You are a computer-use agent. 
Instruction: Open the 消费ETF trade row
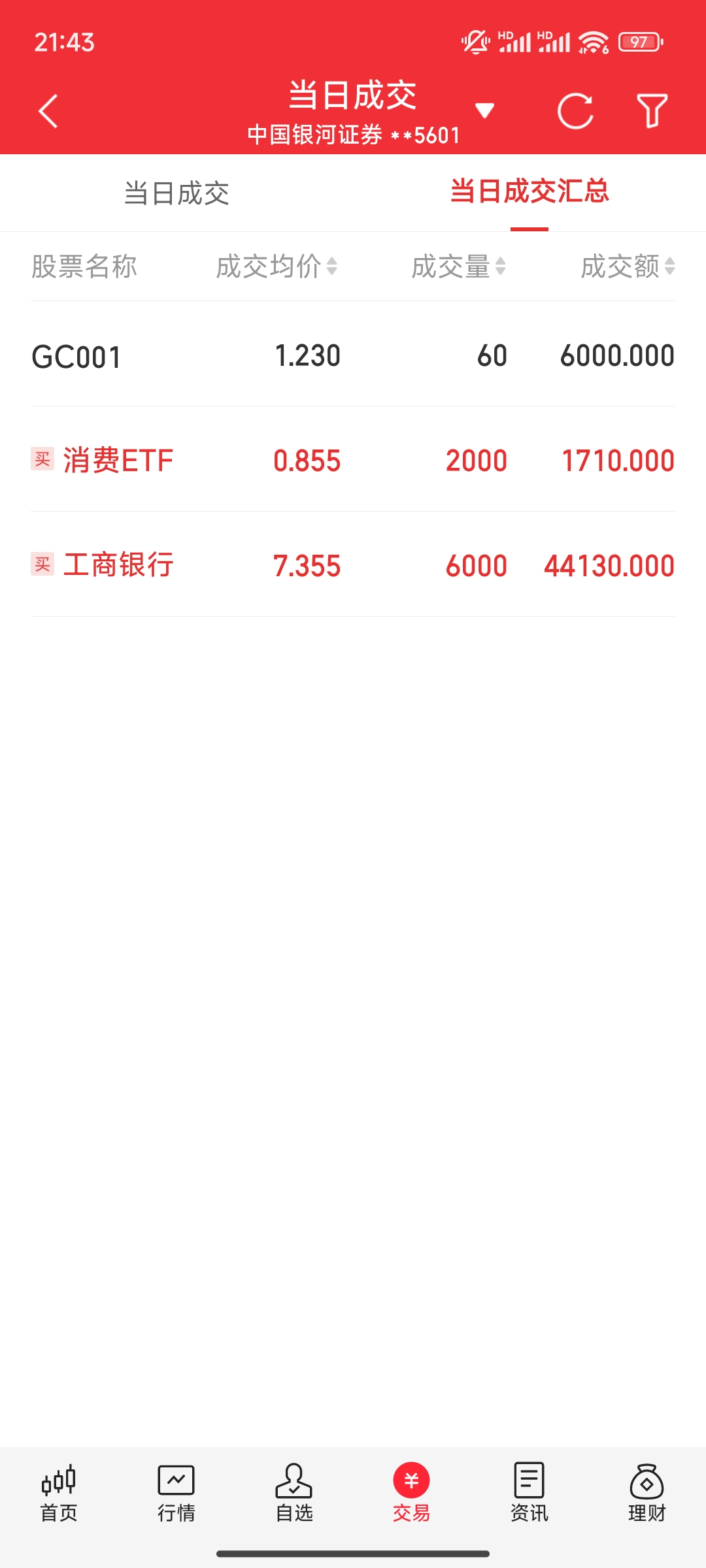tap(353, 461)
